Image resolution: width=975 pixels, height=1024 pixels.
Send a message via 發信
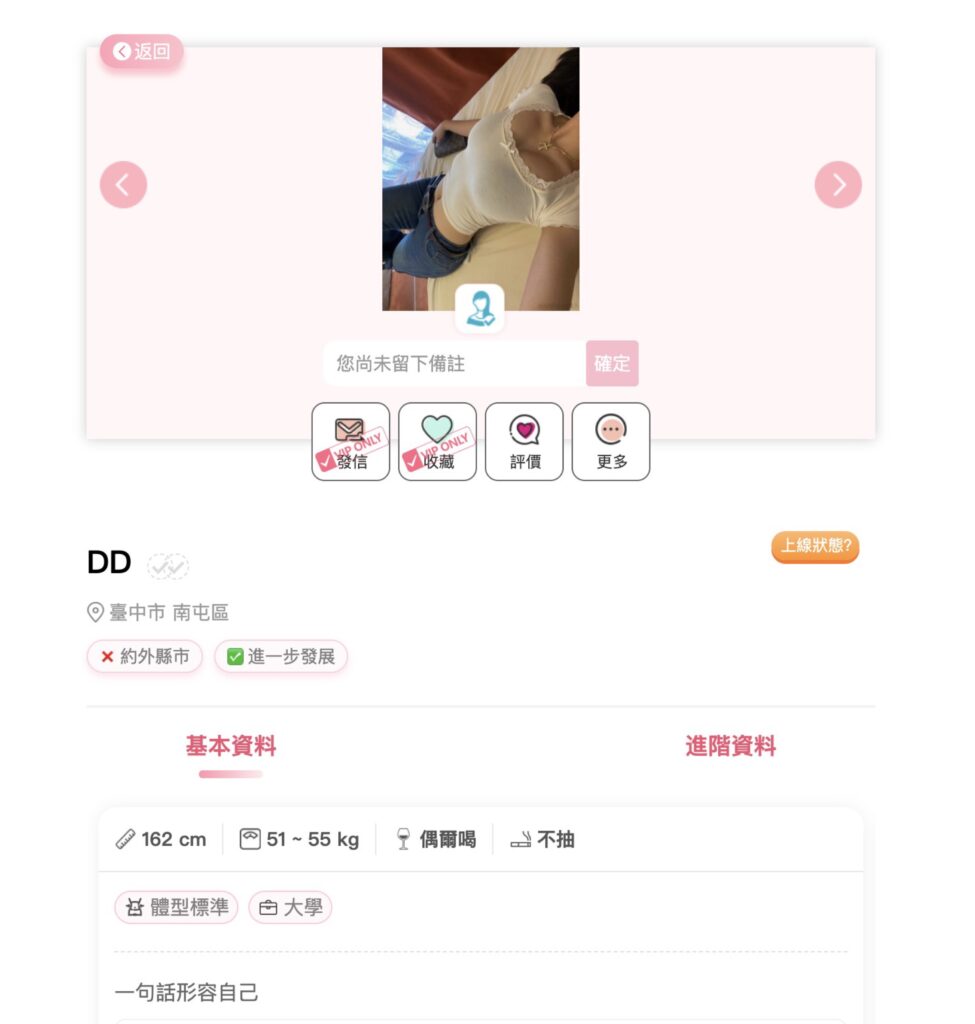(351, 442)
